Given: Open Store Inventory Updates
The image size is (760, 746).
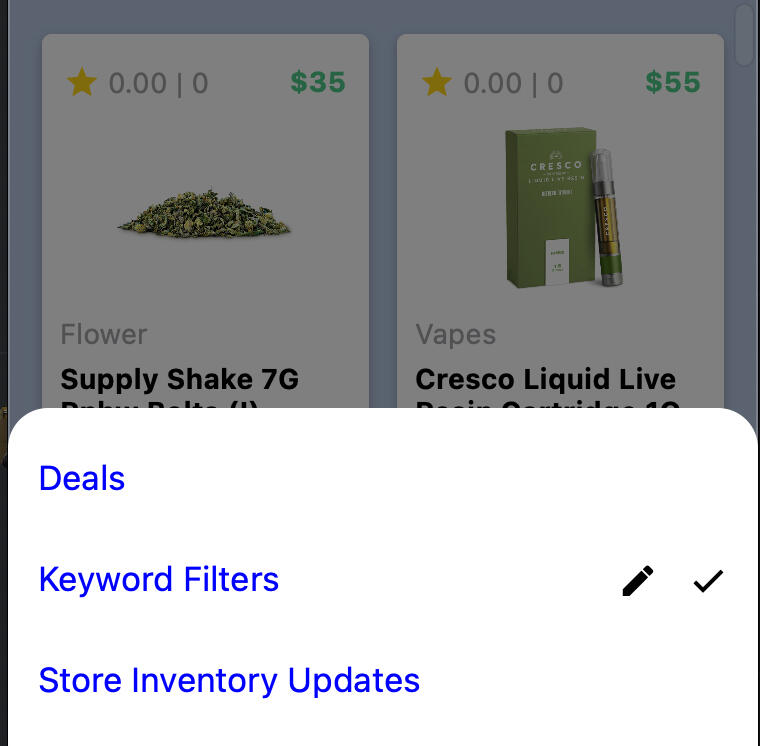Looking at the screenshot, I should coord(229,681).
